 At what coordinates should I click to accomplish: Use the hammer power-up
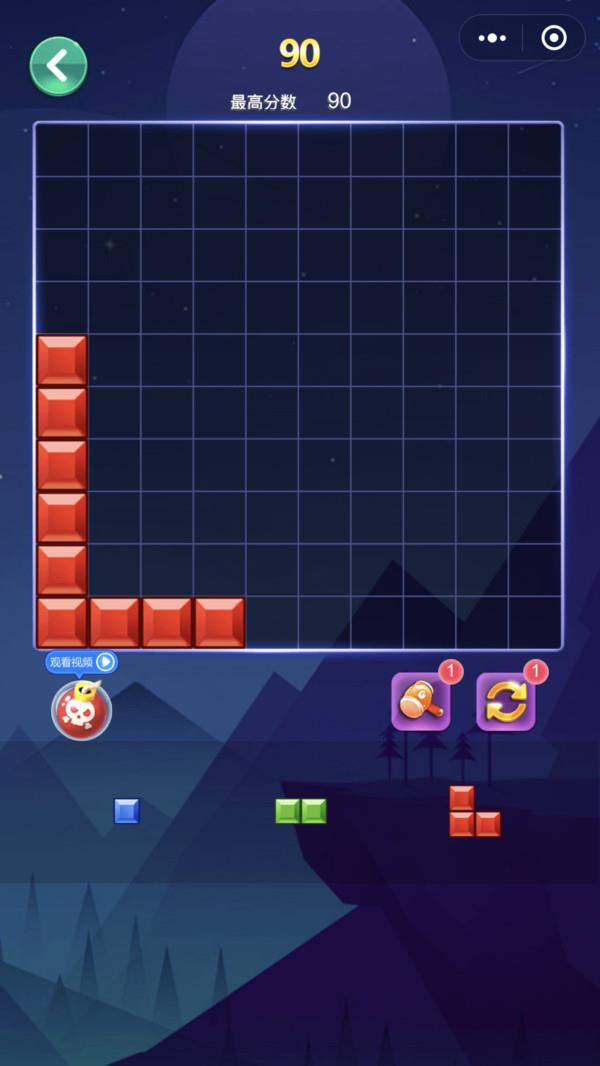421,702
